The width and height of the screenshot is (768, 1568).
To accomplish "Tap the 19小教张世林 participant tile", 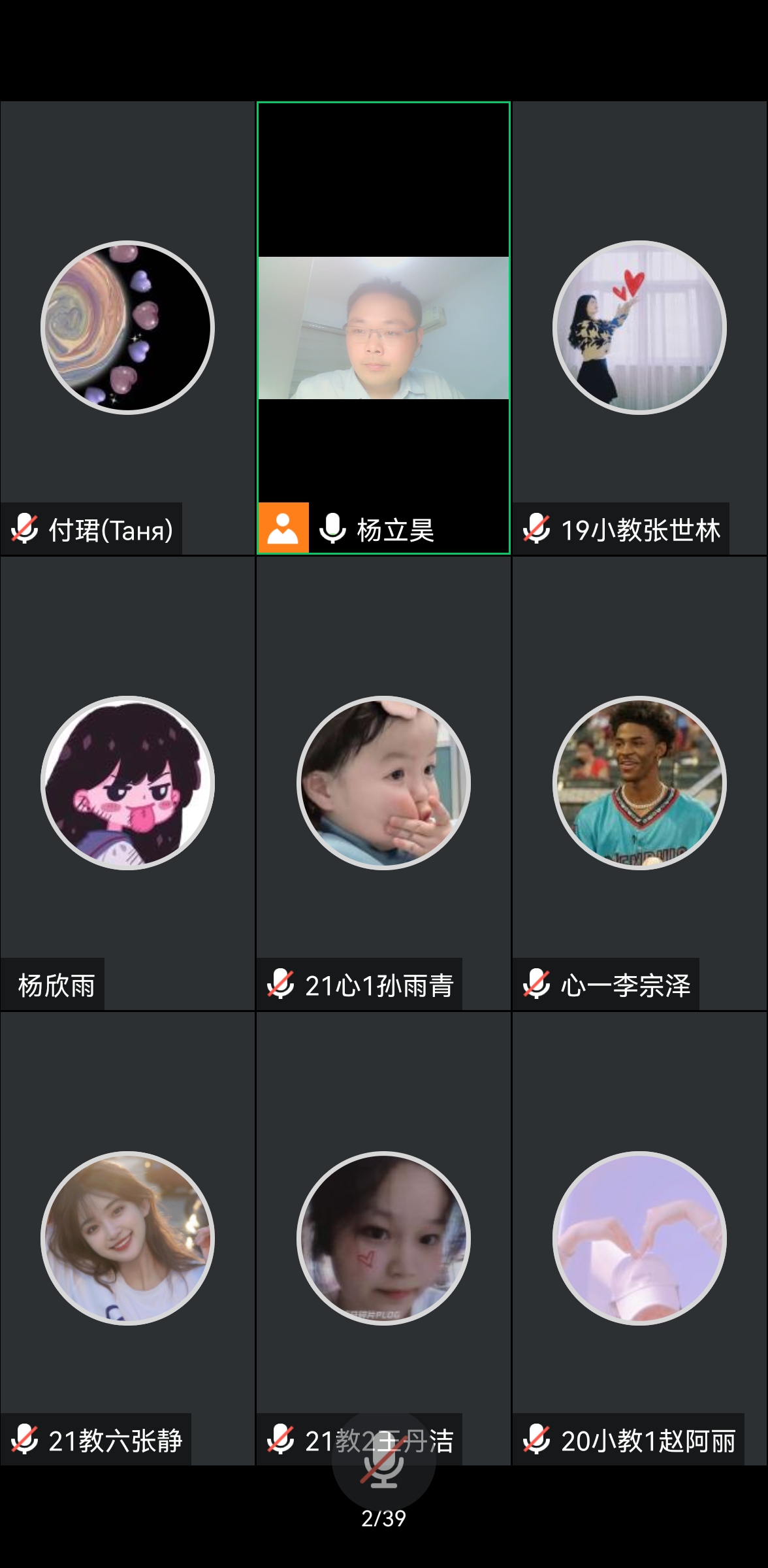I will (639, 328).
